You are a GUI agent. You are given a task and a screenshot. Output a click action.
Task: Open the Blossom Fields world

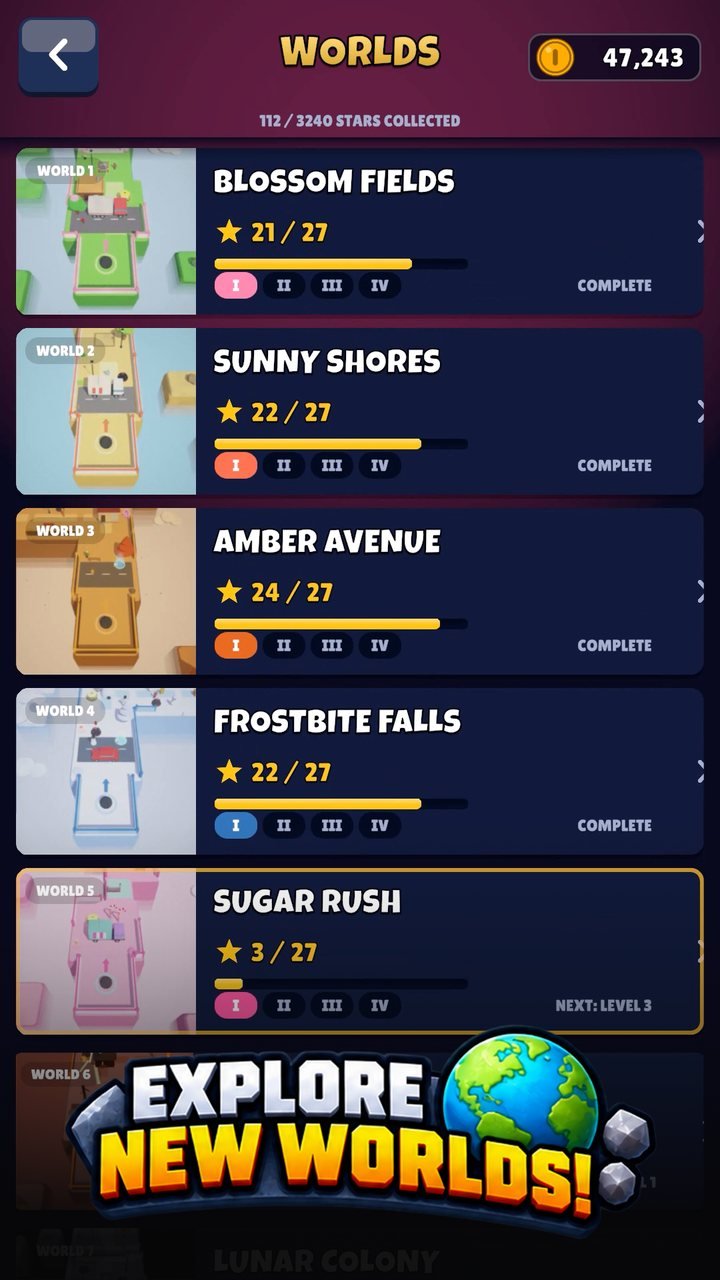(x=360, y=232)
